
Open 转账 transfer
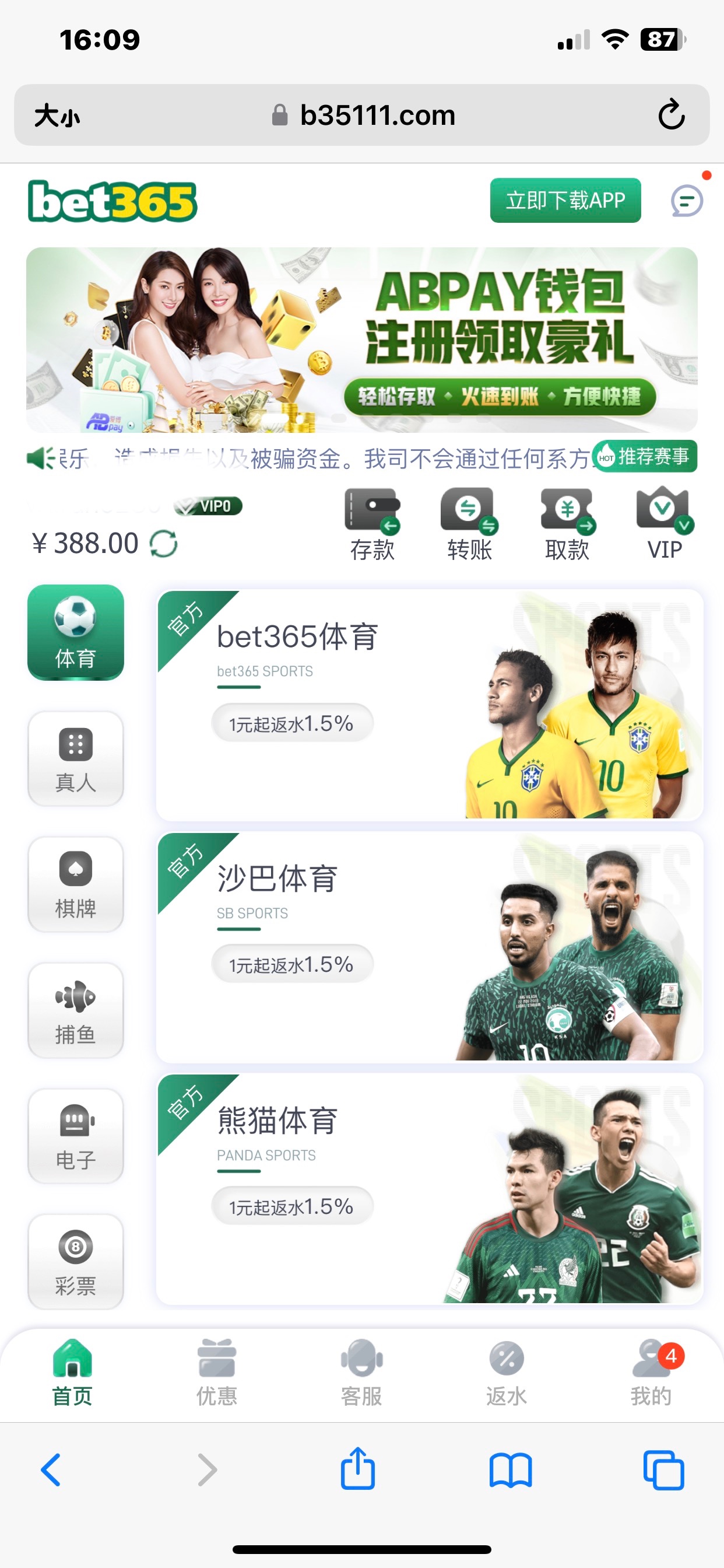469,524
